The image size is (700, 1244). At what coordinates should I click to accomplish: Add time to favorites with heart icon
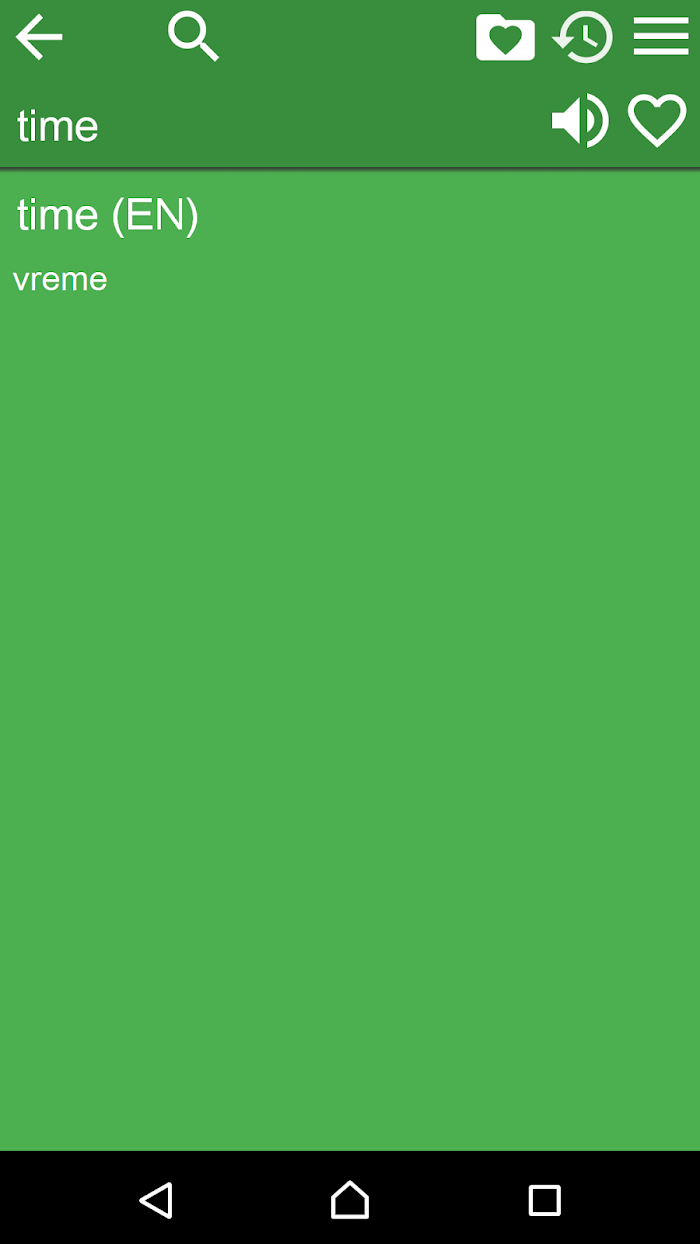(x=657, y=121)
